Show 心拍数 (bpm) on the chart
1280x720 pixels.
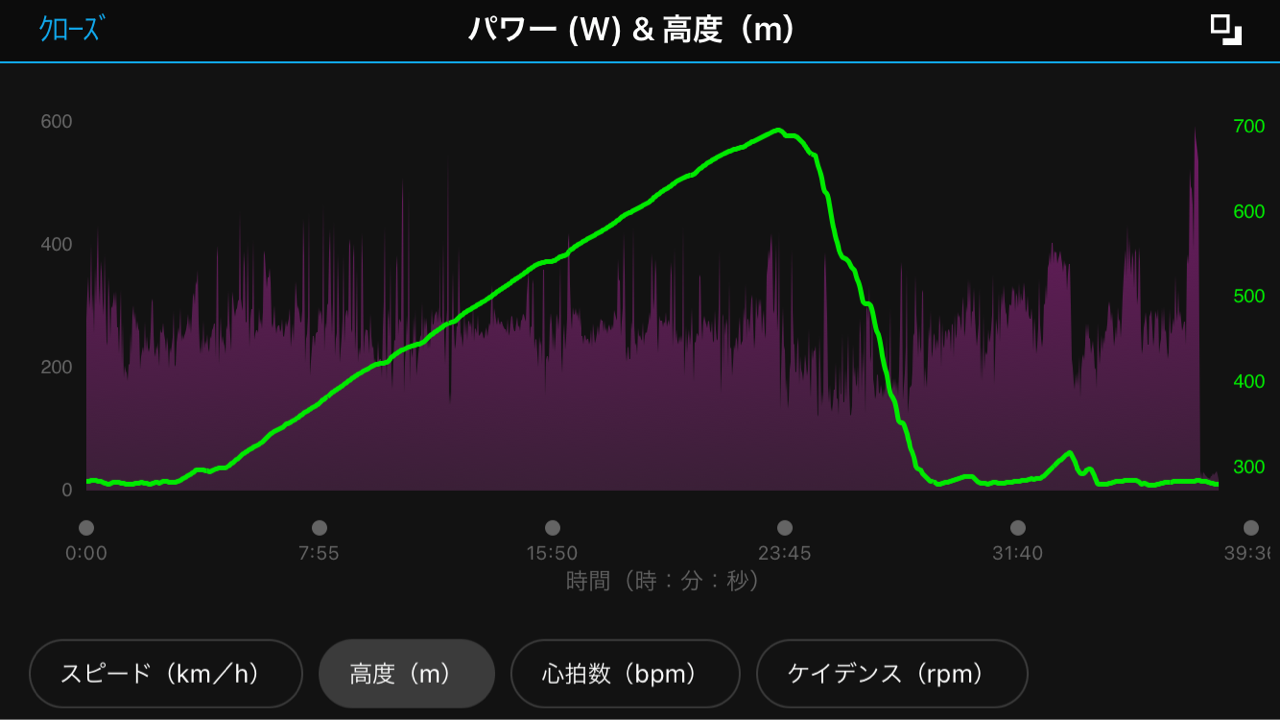point(625,674)
